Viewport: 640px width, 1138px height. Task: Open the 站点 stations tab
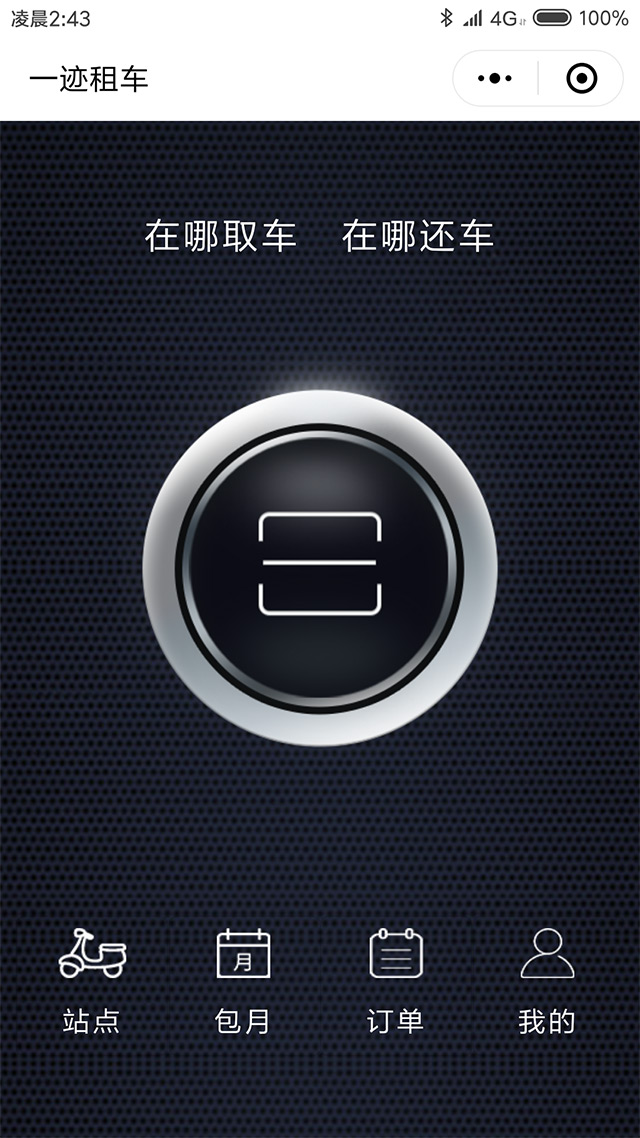91,981
